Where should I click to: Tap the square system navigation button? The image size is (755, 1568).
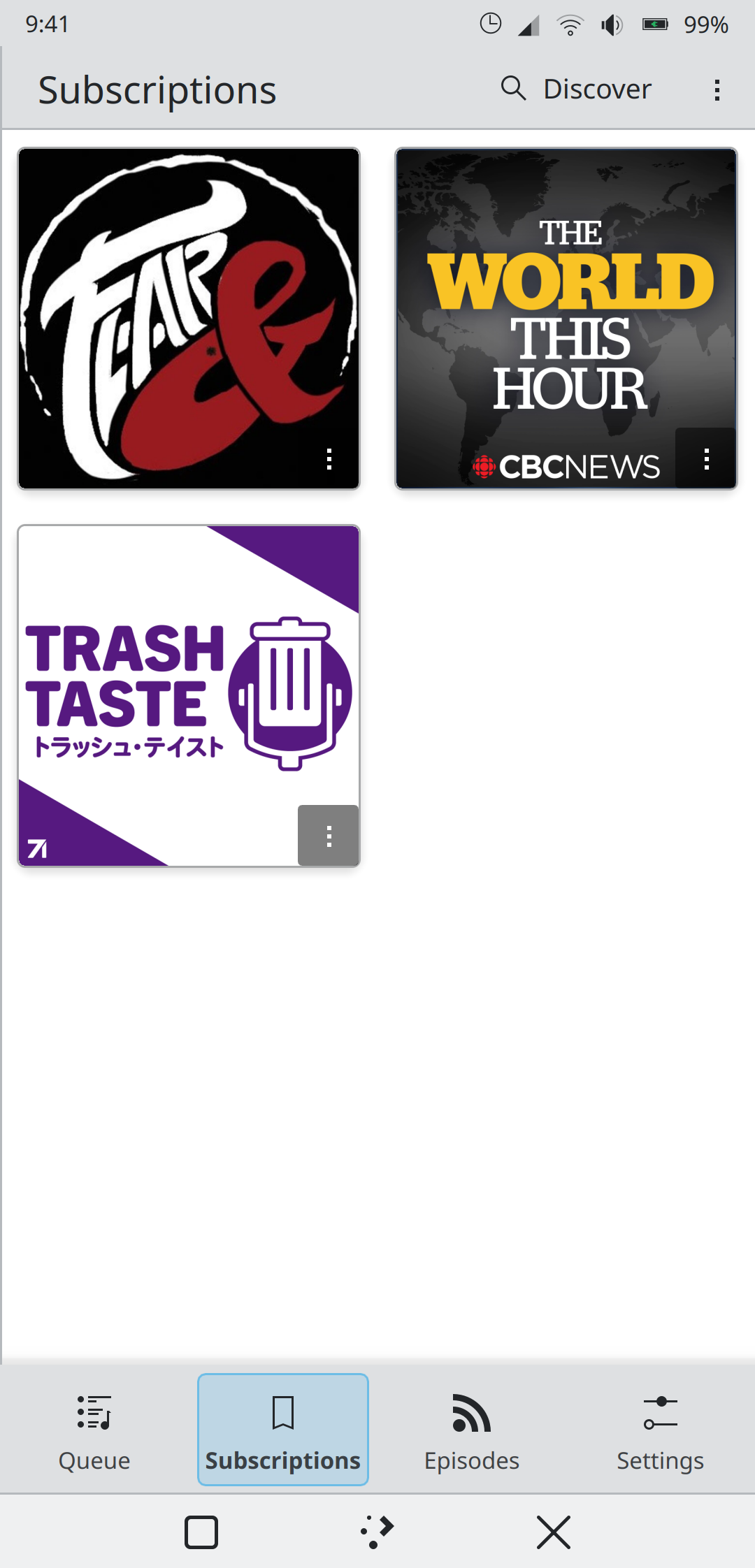pyautogui.click(x=201, y=1532)
